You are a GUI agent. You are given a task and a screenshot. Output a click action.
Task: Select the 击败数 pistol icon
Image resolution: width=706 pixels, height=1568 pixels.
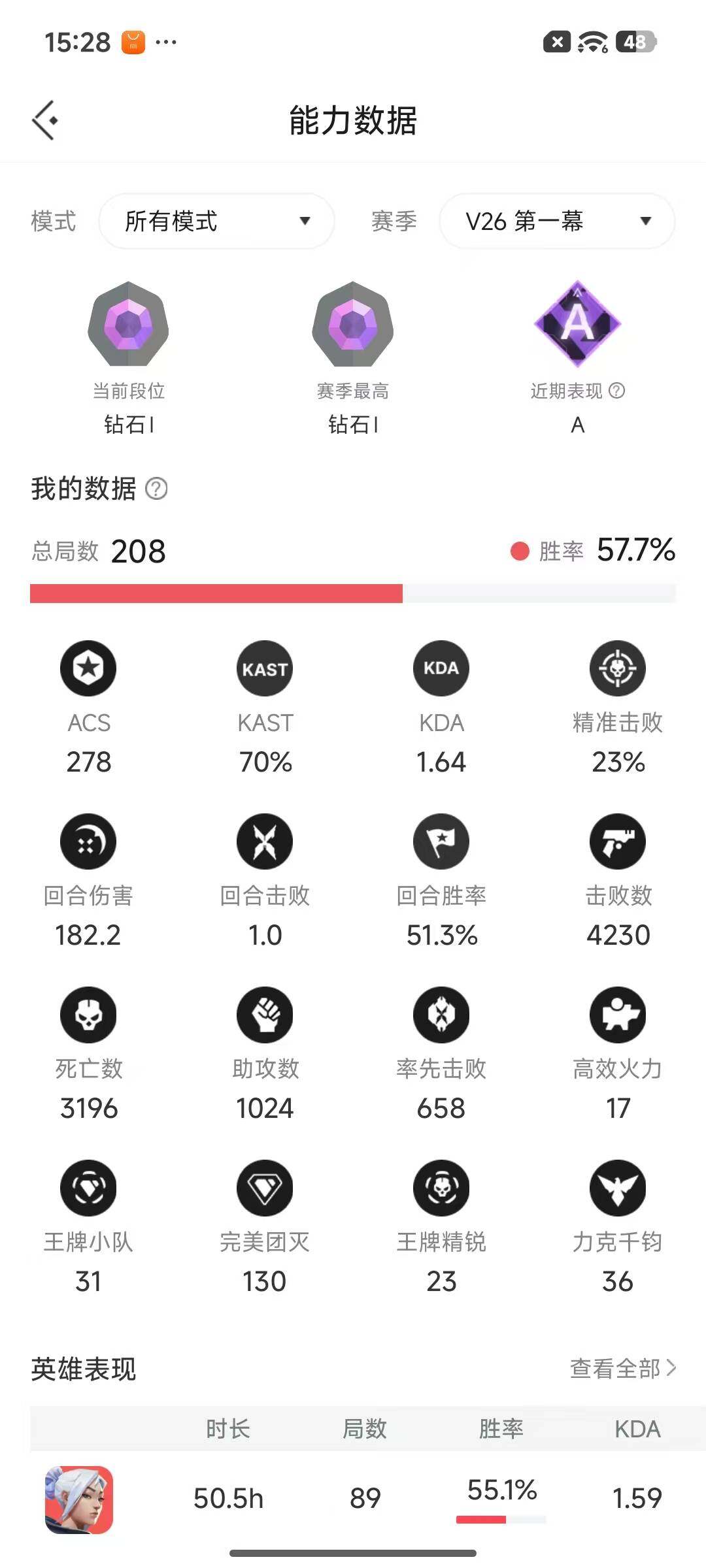617,841
